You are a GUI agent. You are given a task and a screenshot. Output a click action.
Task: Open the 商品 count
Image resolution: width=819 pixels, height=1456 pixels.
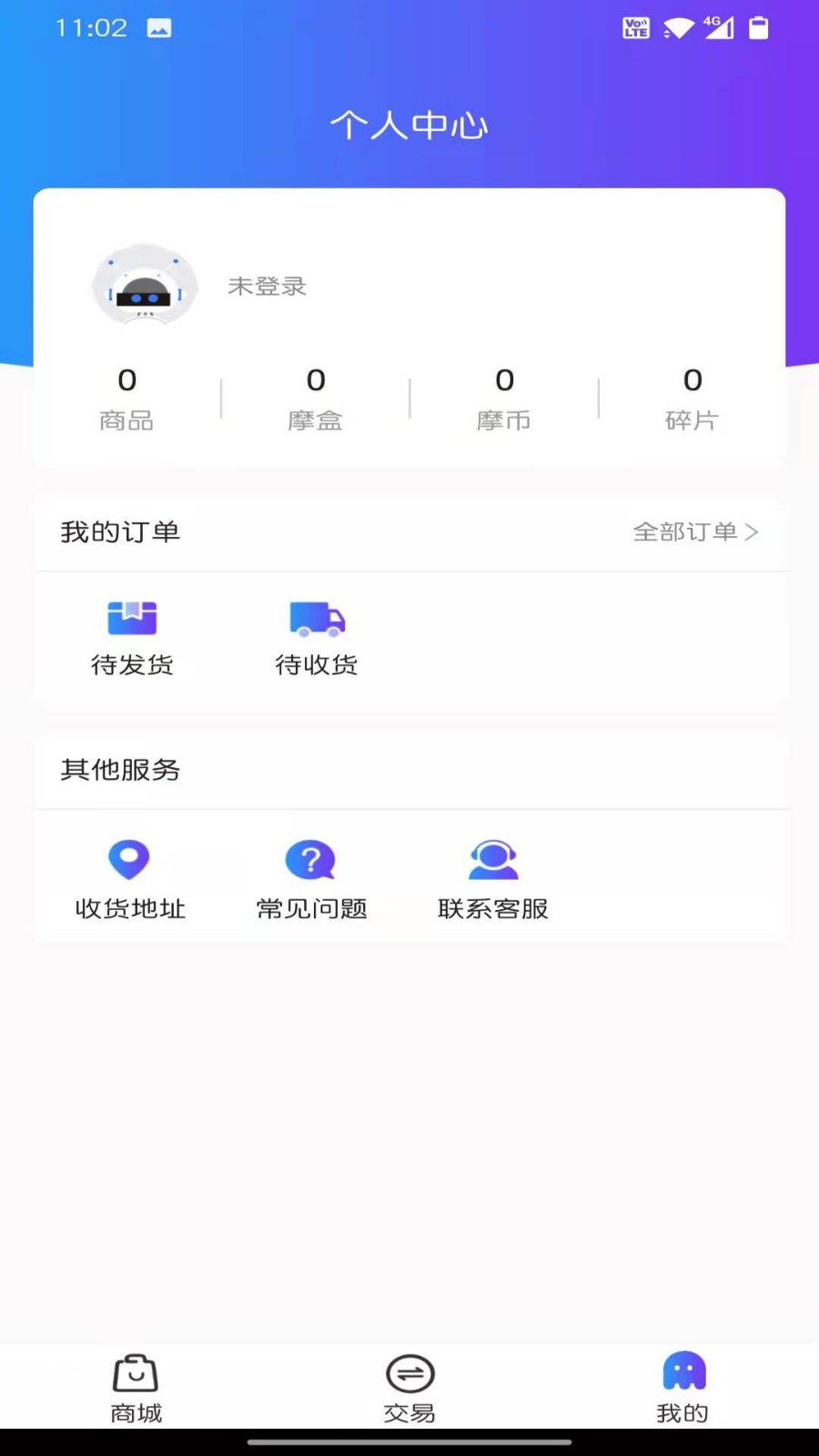pyautogui.click(x=126, y=399)
